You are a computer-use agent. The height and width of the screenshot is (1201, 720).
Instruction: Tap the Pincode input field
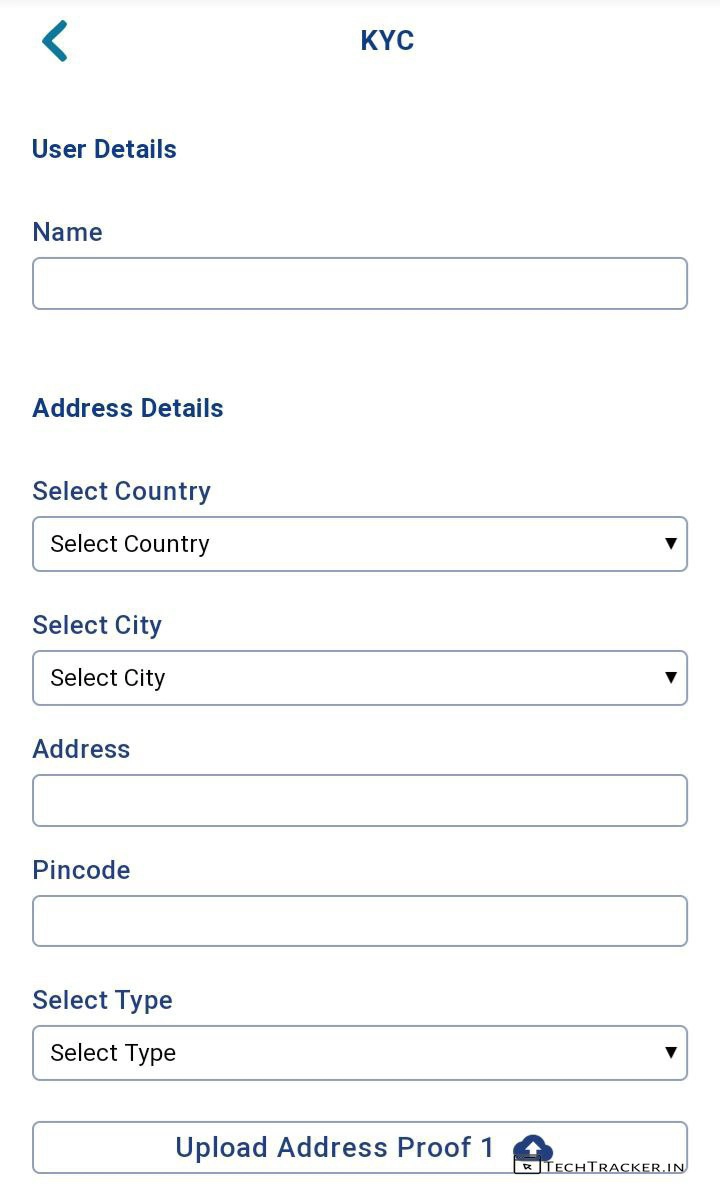coord(360,921)
